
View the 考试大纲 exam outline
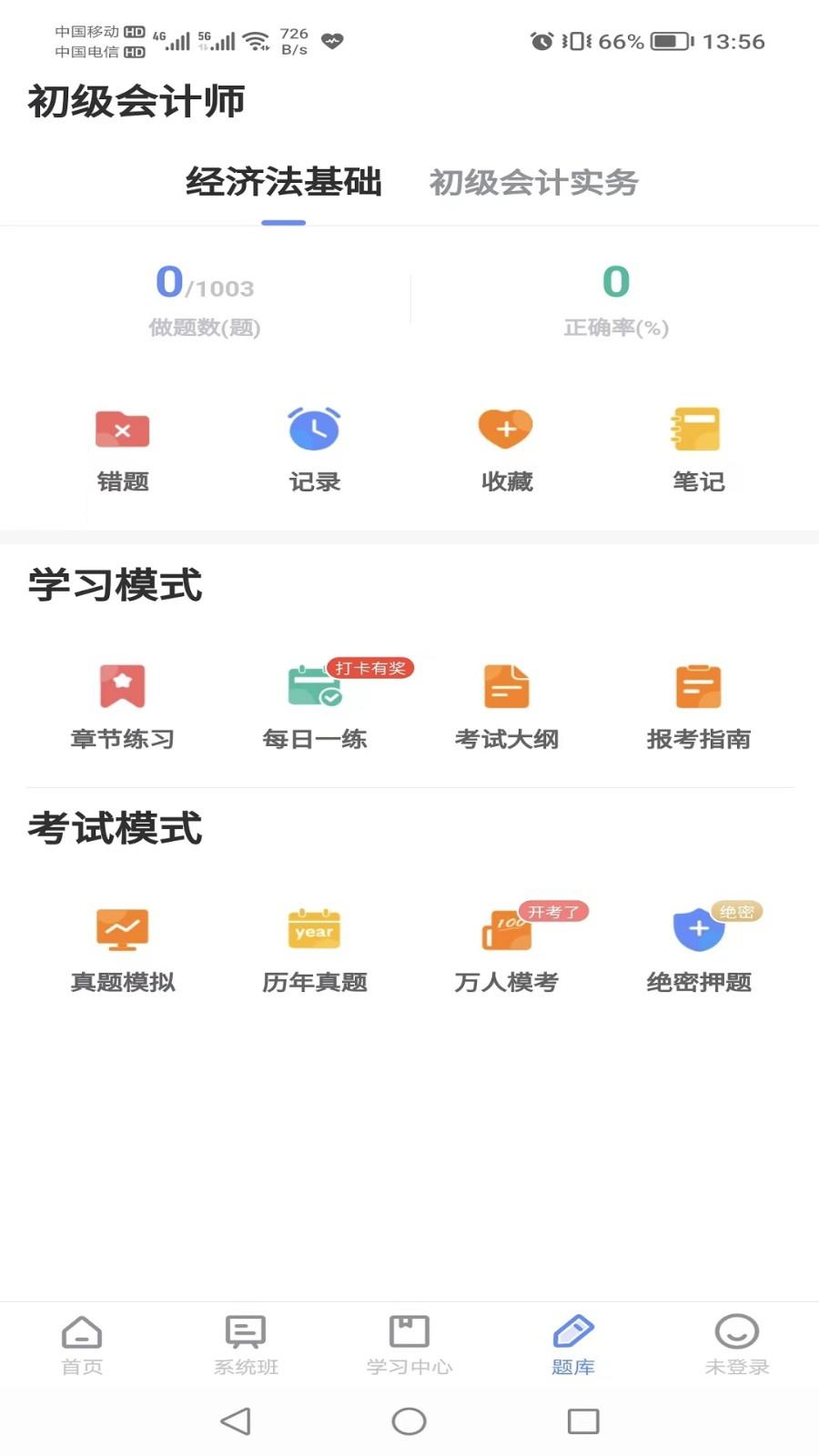505,705
